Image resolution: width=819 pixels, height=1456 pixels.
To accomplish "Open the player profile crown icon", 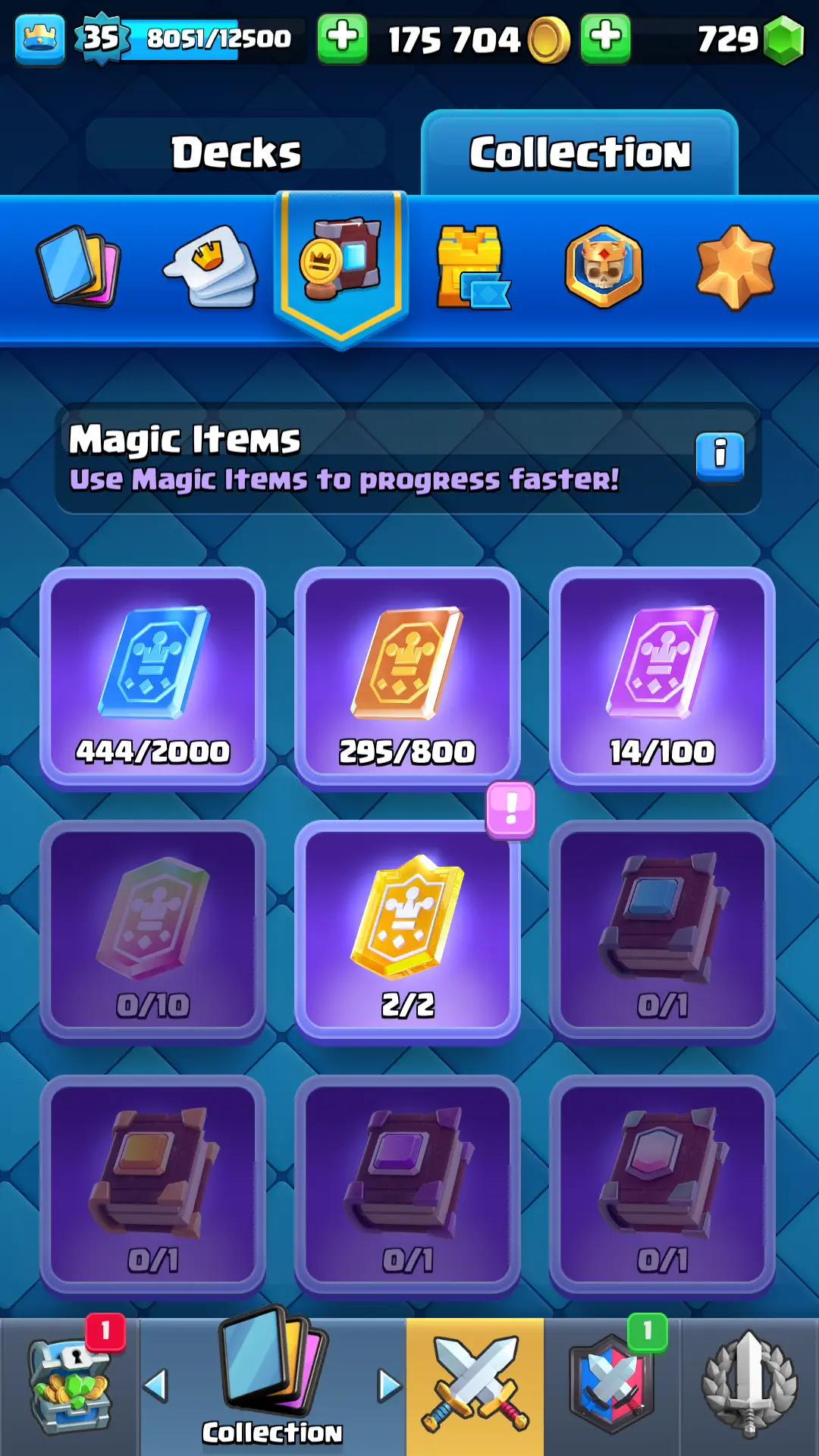I will point(39,39).
